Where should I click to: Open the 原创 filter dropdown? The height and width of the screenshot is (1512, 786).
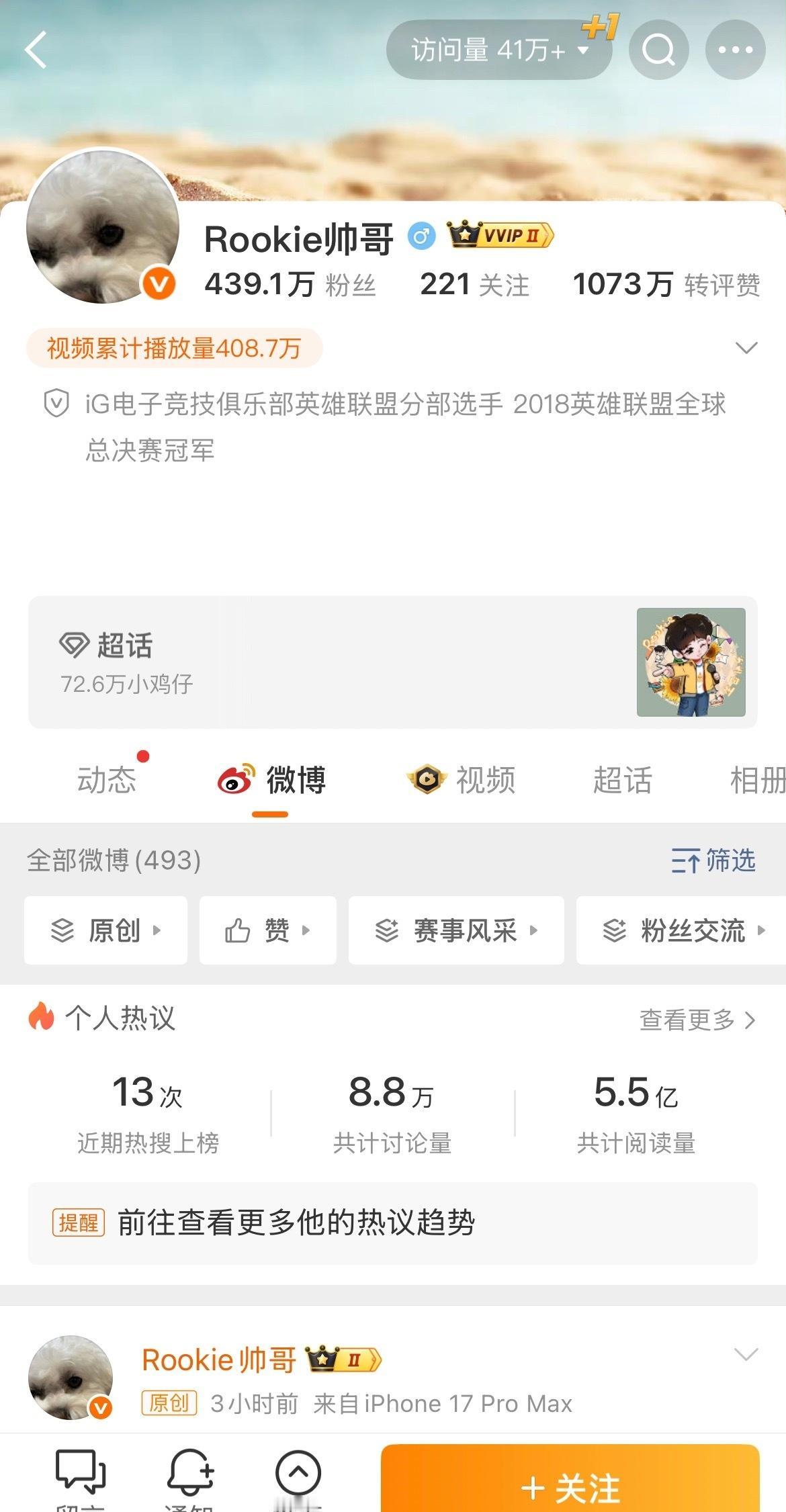click(x=105, y=931)
